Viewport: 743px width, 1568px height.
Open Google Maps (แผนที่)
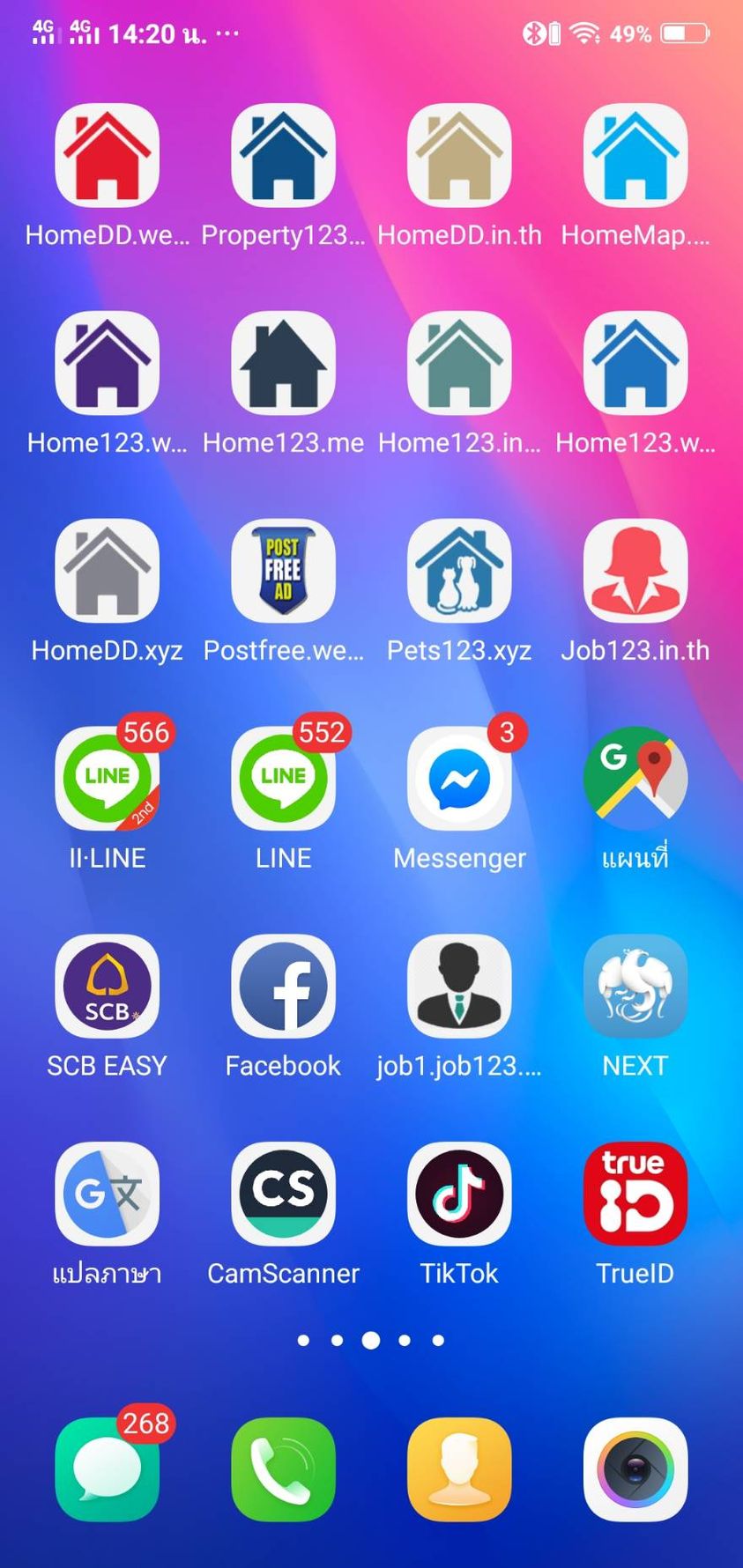[x=635, y=779]
